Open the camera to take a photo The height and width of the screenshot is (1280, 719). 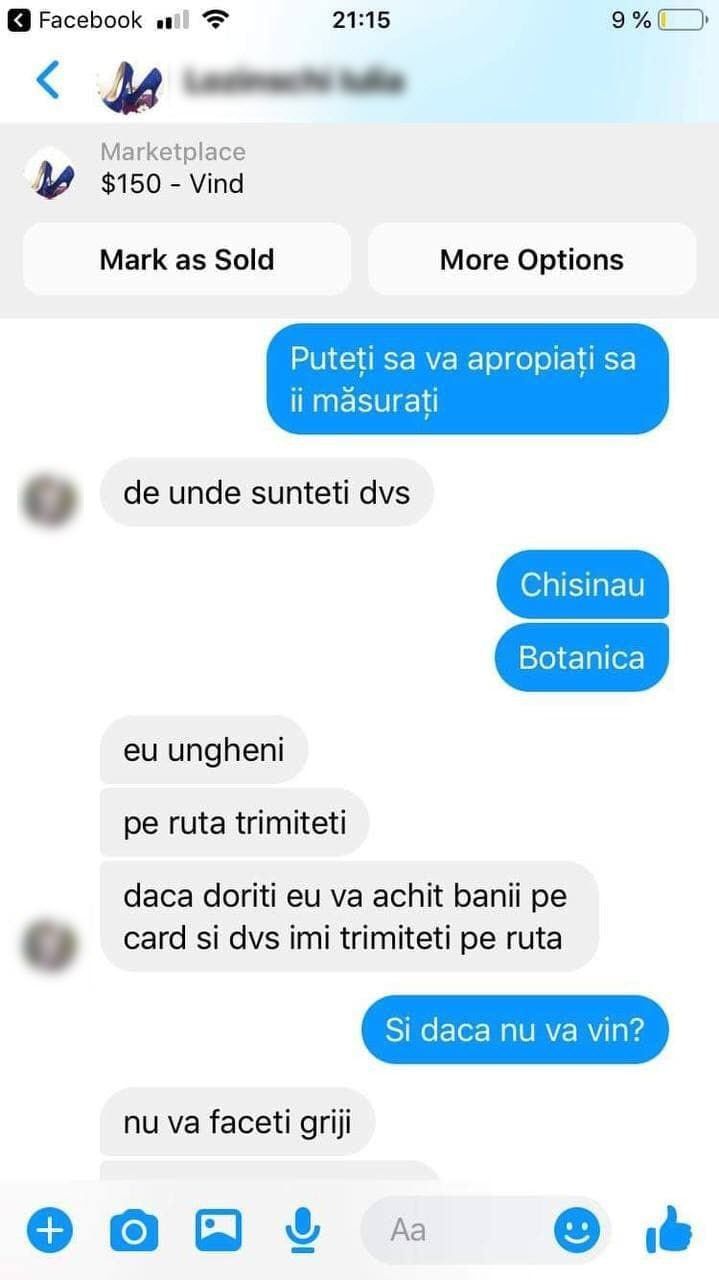point(133,1231)
